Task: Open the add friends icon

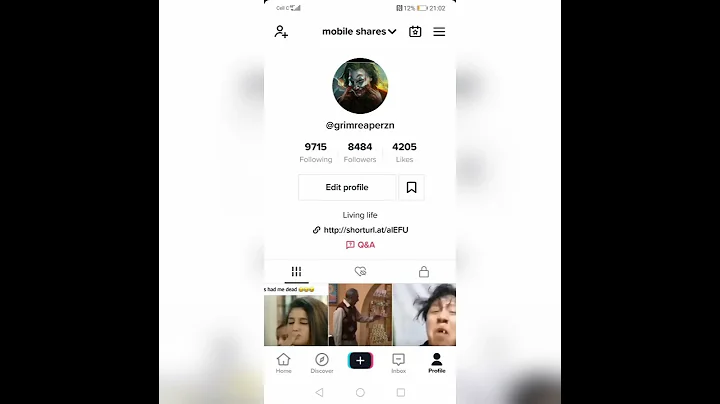Action: [281, 32]
